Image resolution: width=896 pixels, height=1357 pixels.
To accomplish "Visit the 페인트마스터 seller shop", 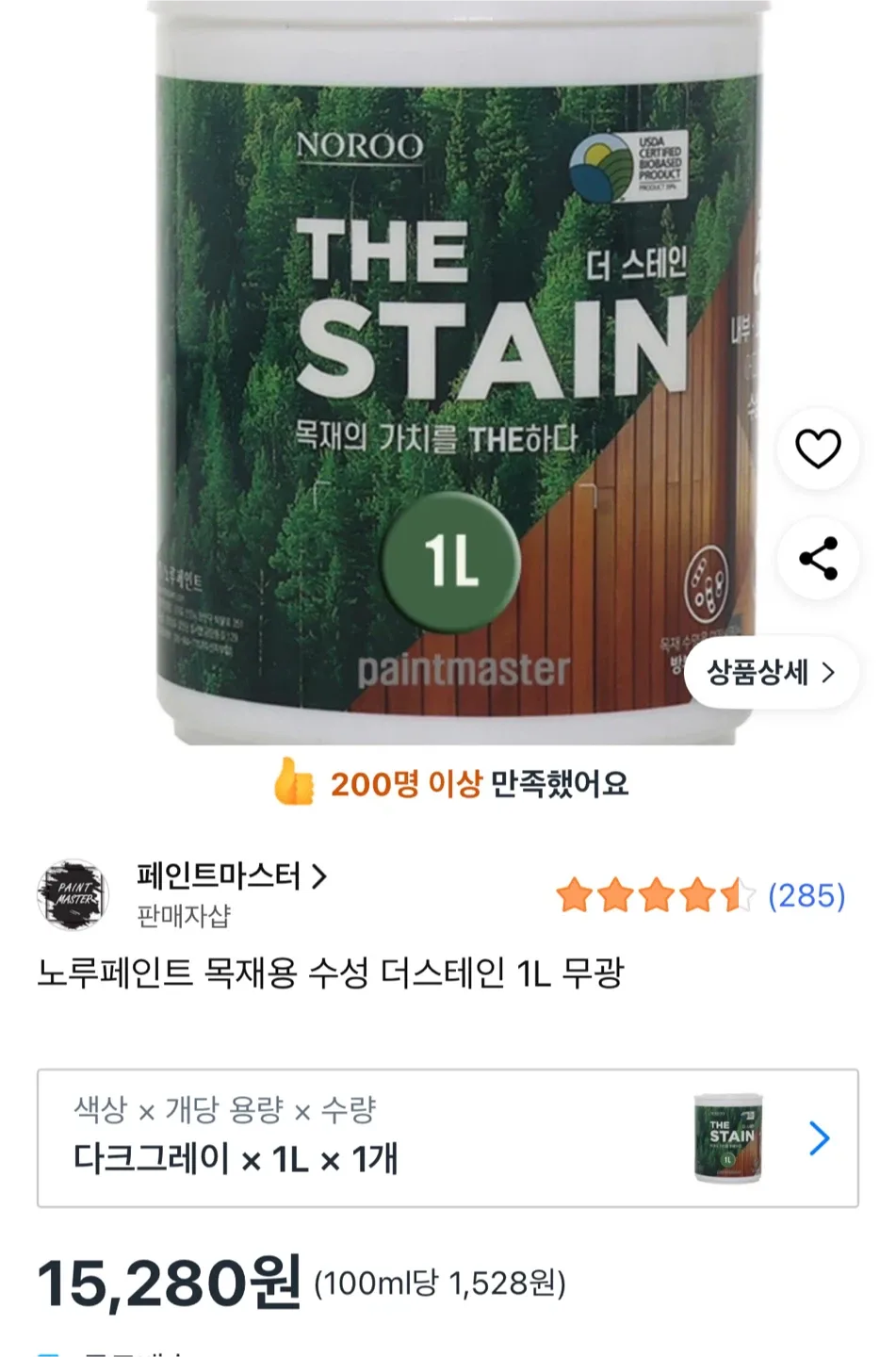I will point(231,876).
